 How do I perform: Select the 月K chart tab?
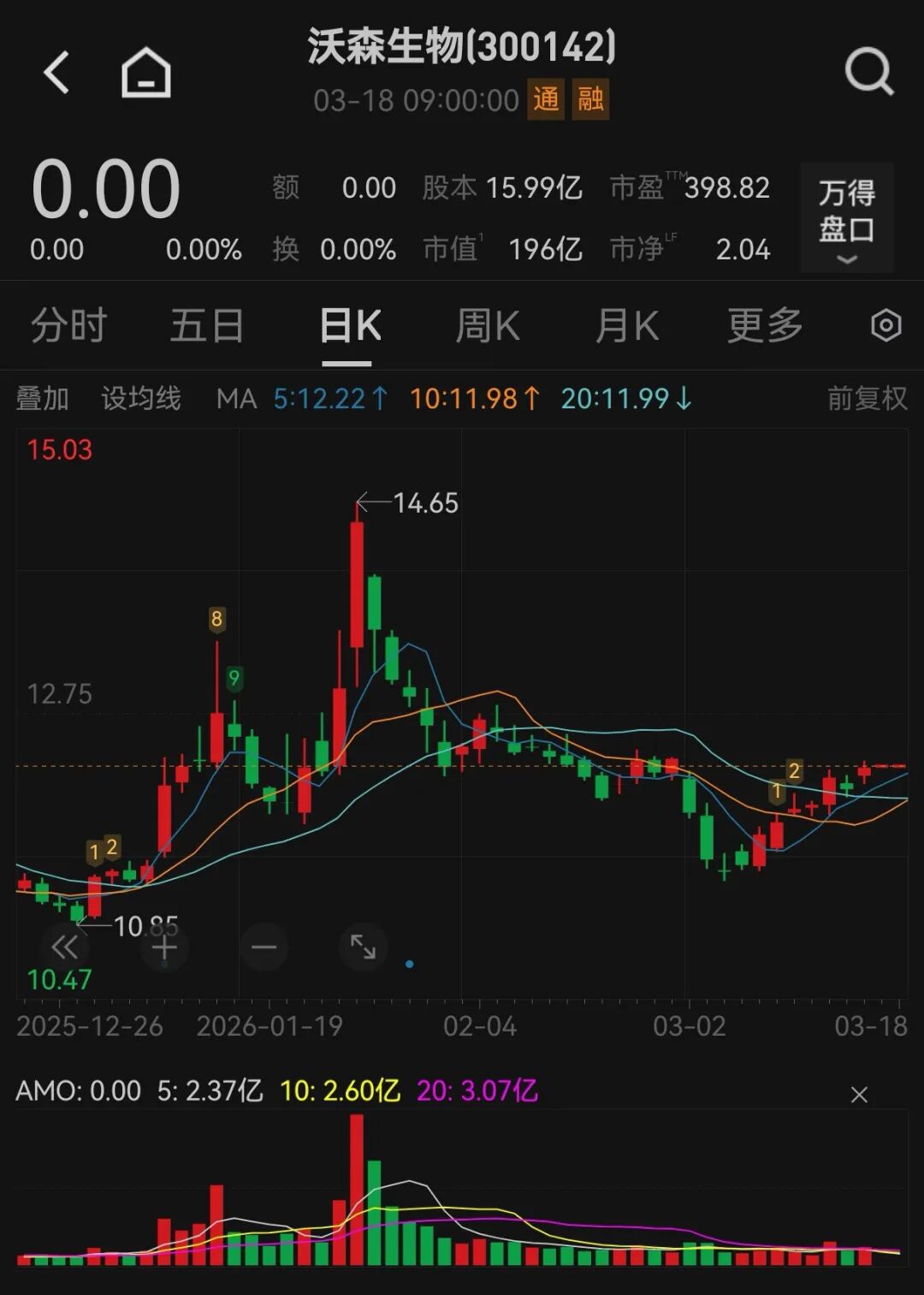(x=626, y=326)
